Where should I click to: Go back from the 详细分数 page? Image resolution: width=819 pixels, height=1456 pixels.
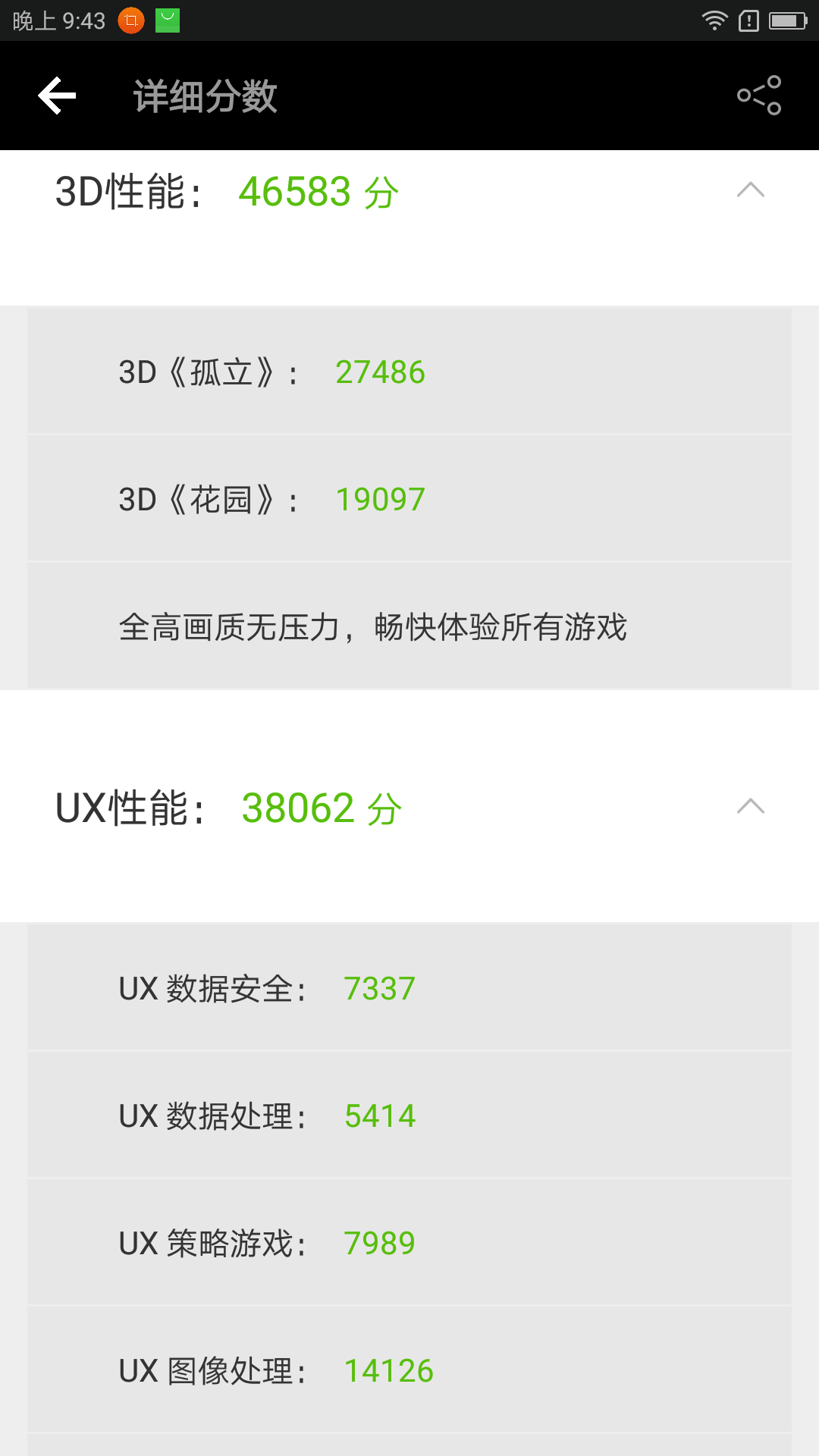point(57,96)
